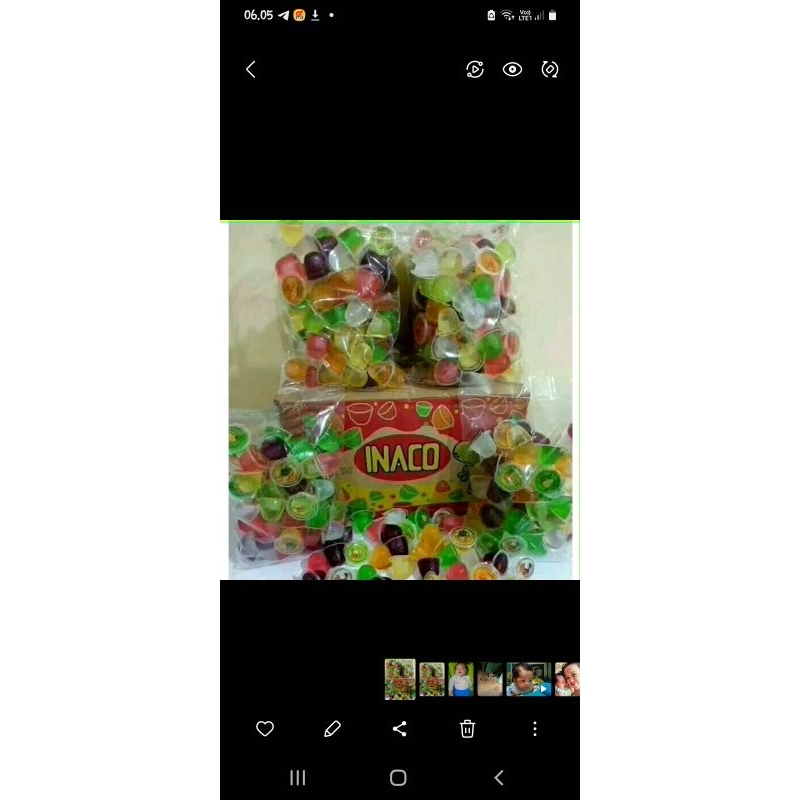Screen dimensions: 800x800
Task: Tap the system home button
Action: (398, 778)
